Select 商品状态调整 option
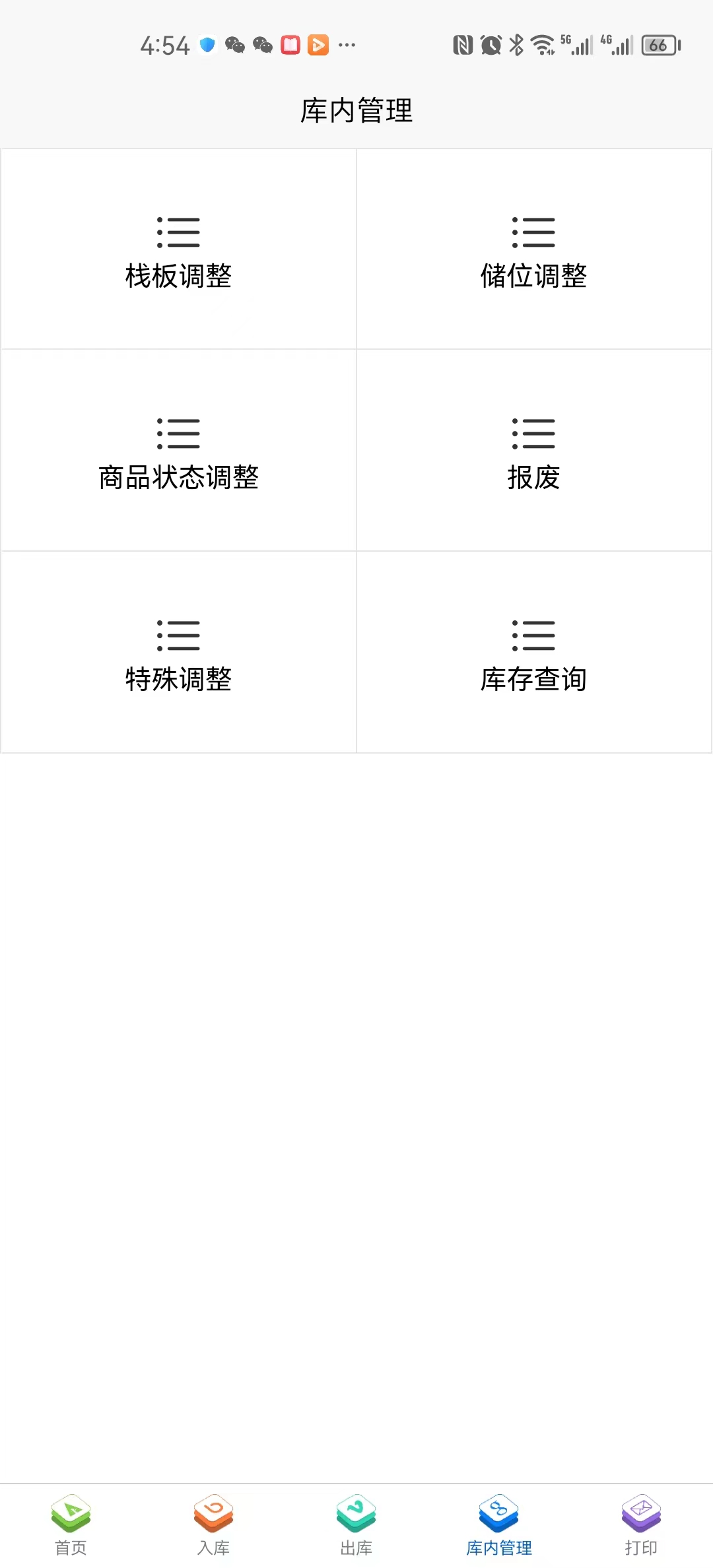 [178, 452]
